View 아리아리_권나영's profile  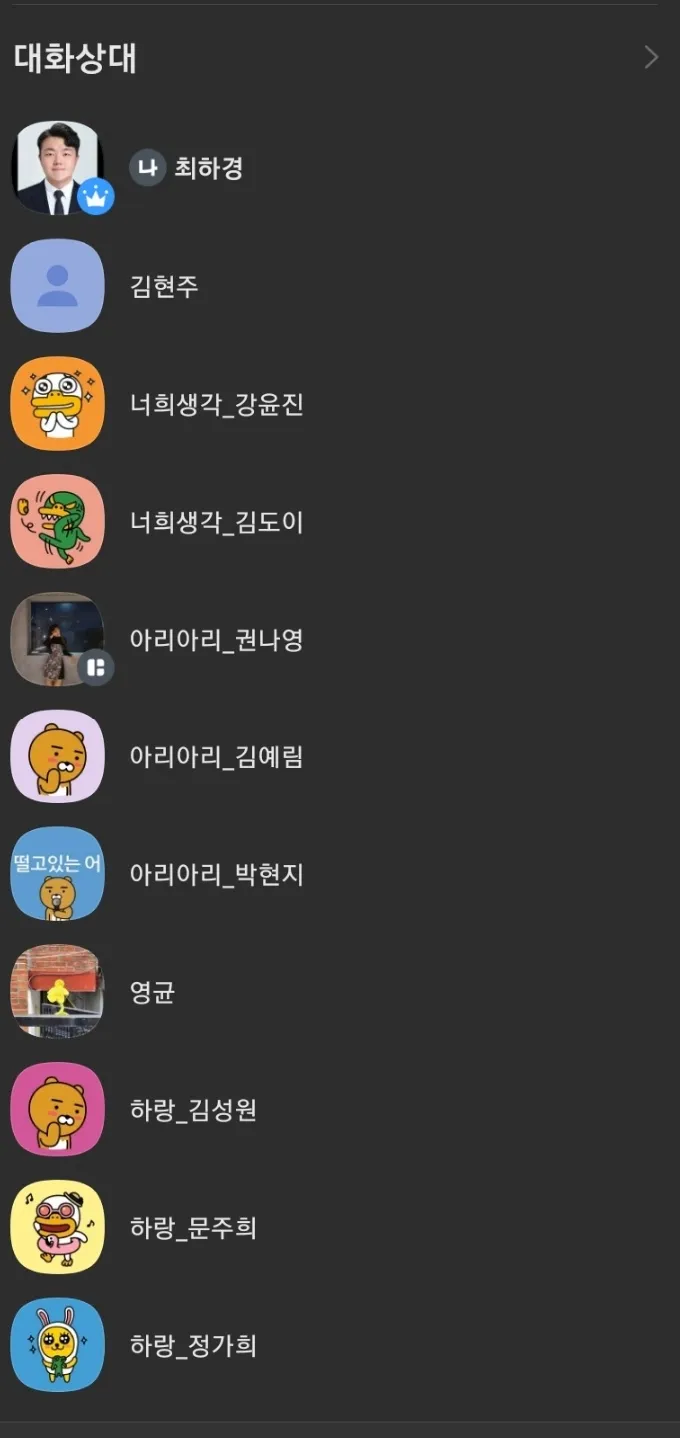click(216, 640)
